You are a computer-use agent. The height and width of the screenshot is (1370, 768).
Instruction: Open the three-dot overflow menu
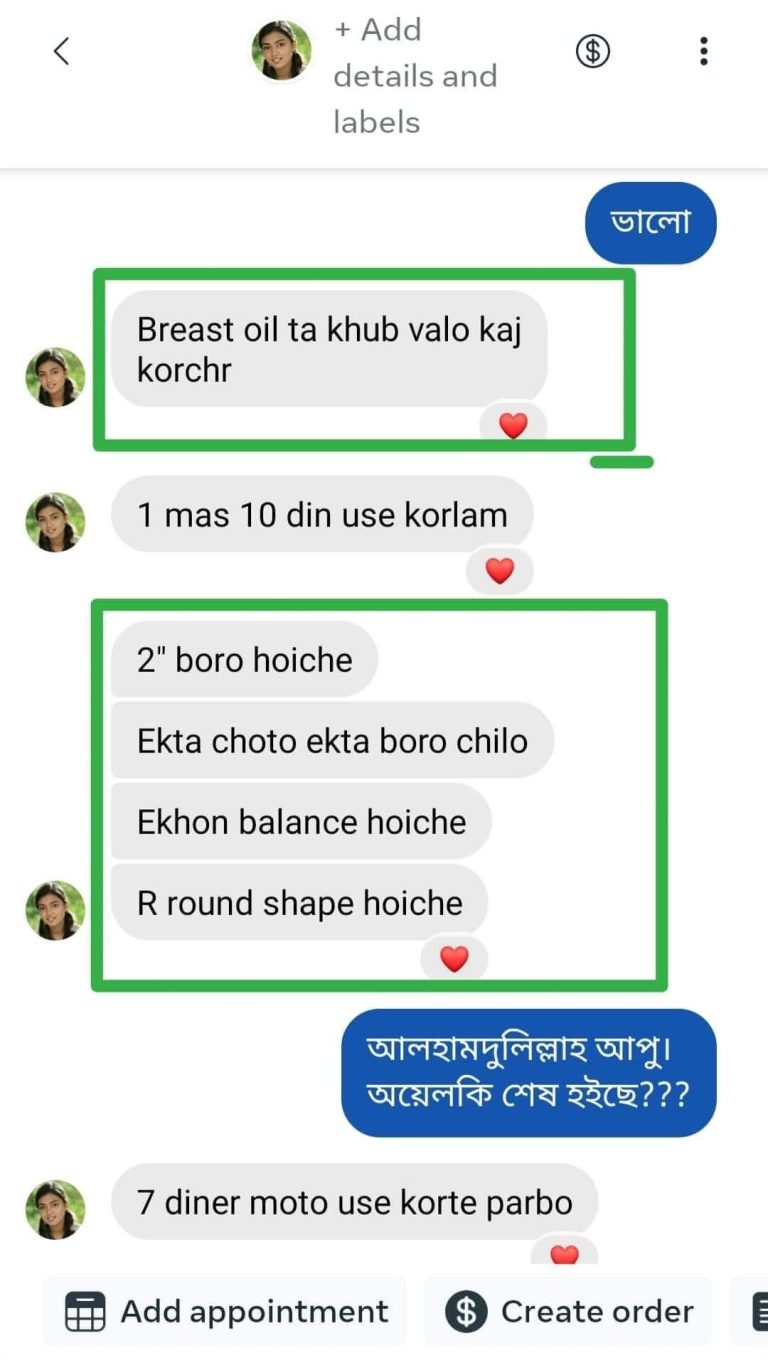704,51
